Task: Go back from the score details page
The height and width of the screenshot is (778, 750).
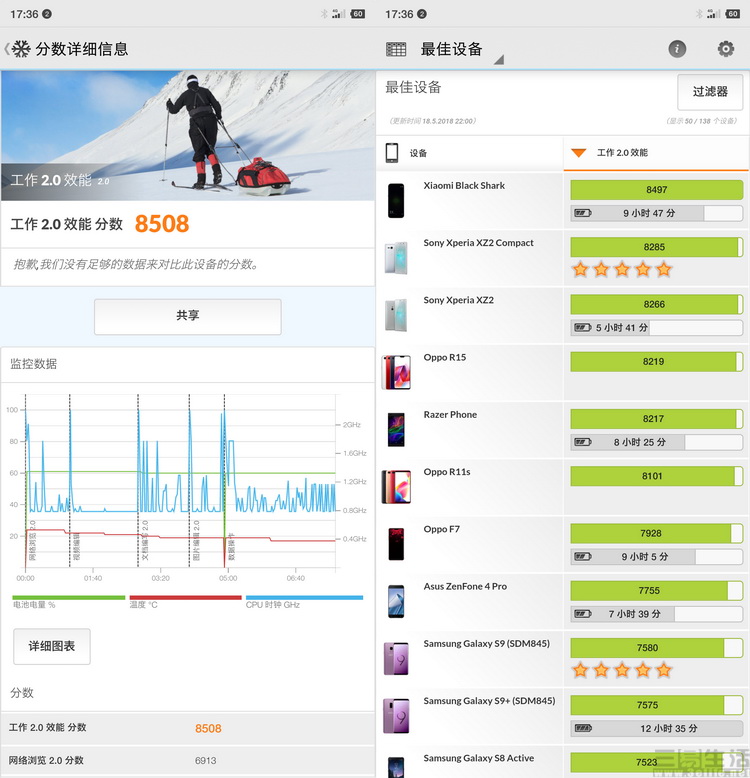Action: tap(9, 49)
